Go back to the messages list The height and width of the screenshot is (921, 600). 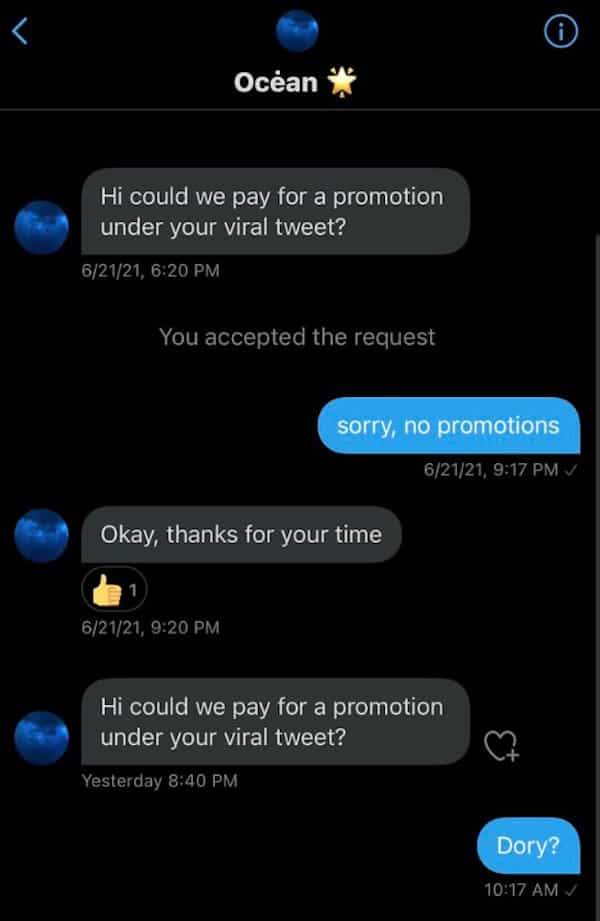(x=21, y=33)
